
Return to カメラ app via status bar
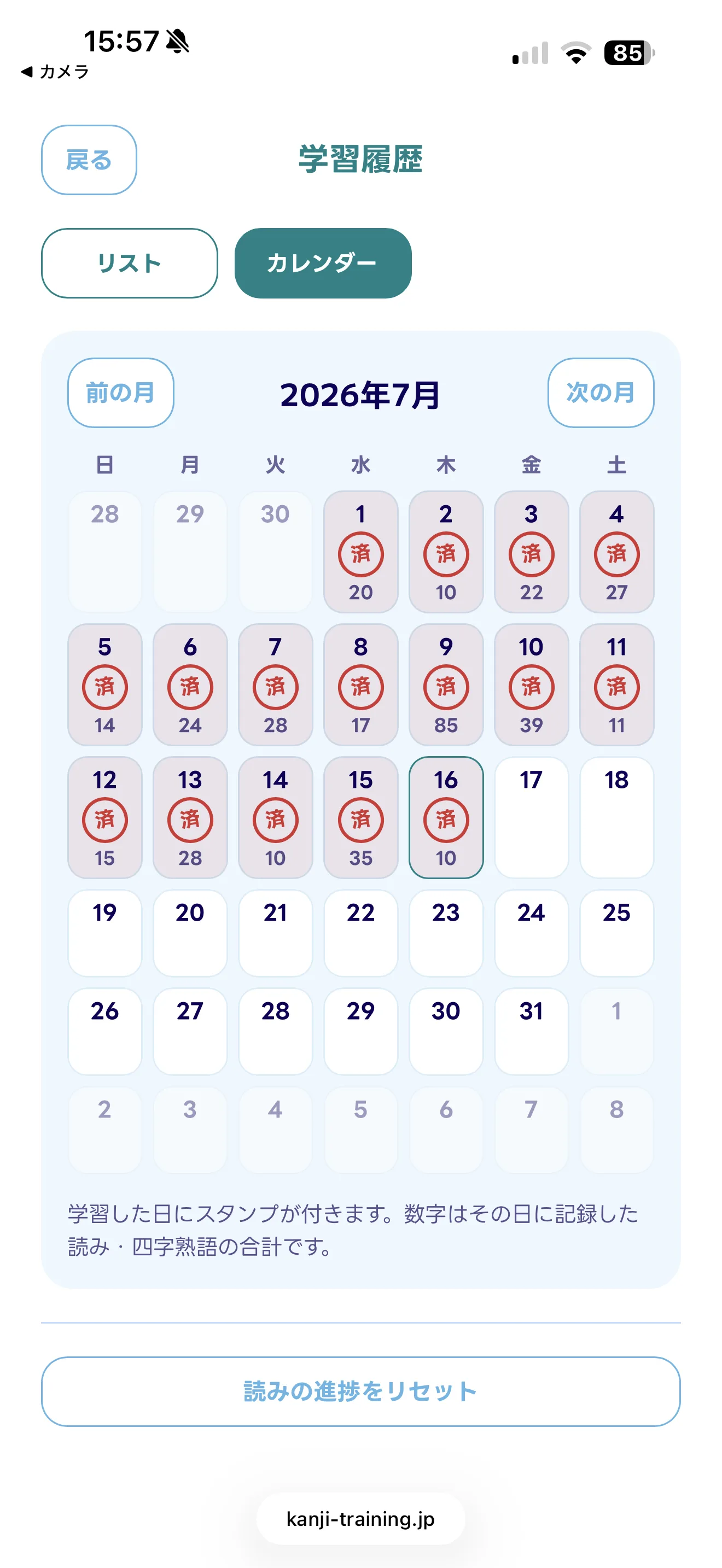[55, 72]
